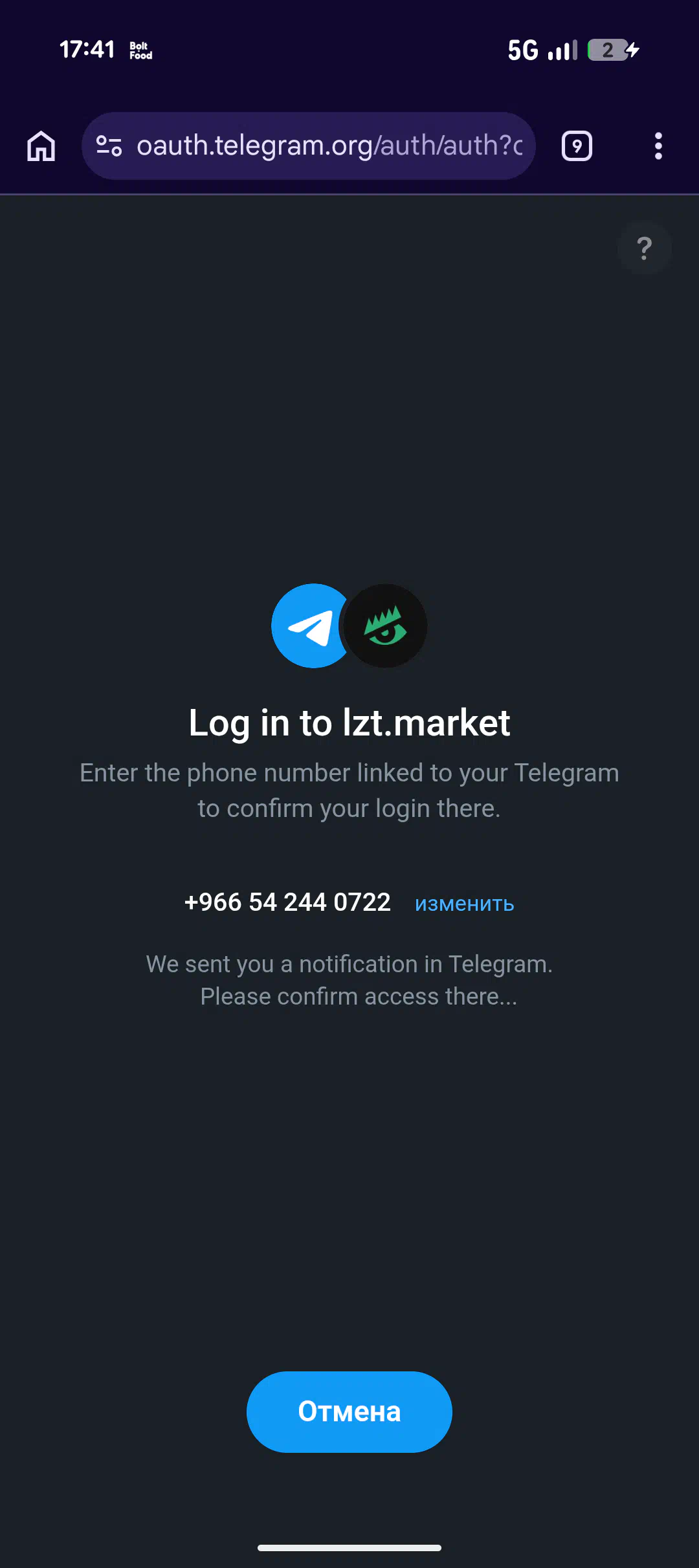The width and height of the screenshot is (699, 1568).
Task: Go to the browser home page
Action: point(41,146)
